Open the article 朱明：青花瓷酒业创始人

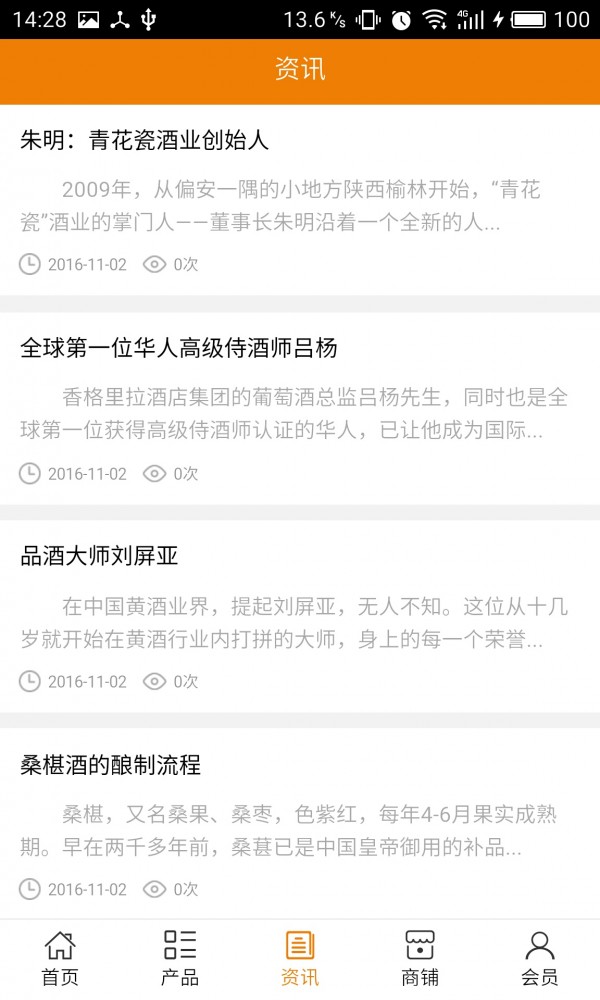pyautogui.click(x=145, y=140)
